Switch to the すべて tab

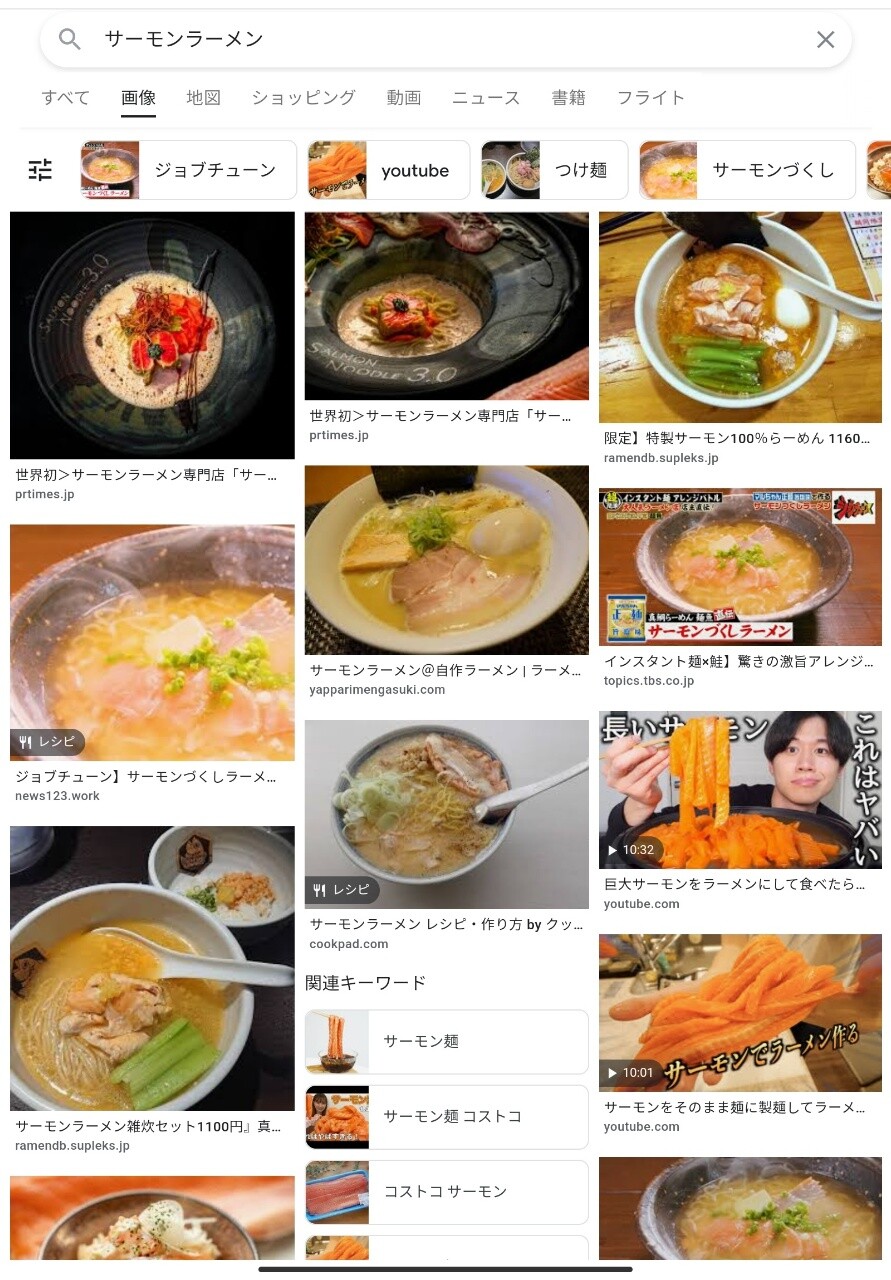coord(66,98)
